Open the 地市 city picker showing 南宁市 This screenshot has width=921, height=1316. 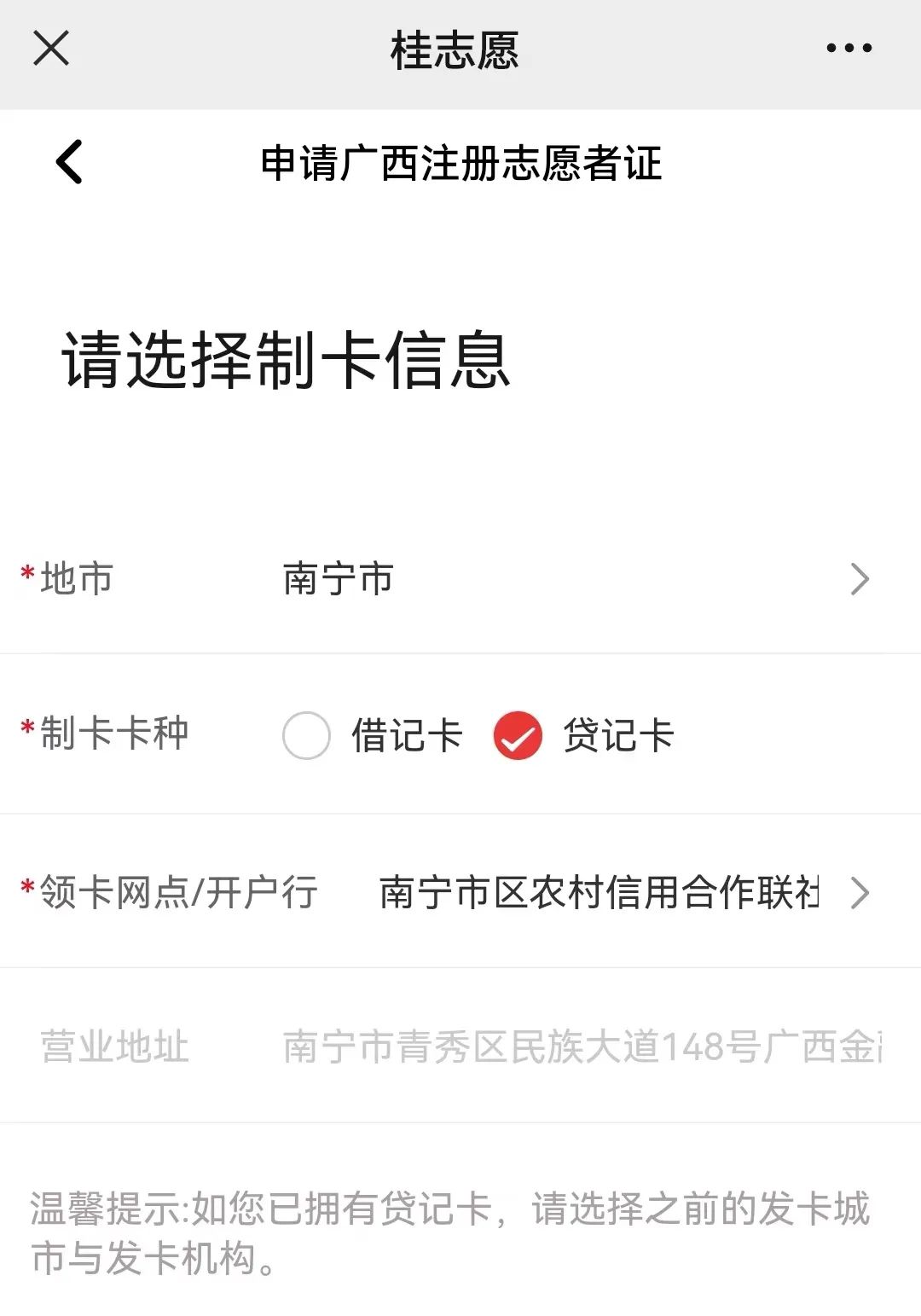point(460,580)
